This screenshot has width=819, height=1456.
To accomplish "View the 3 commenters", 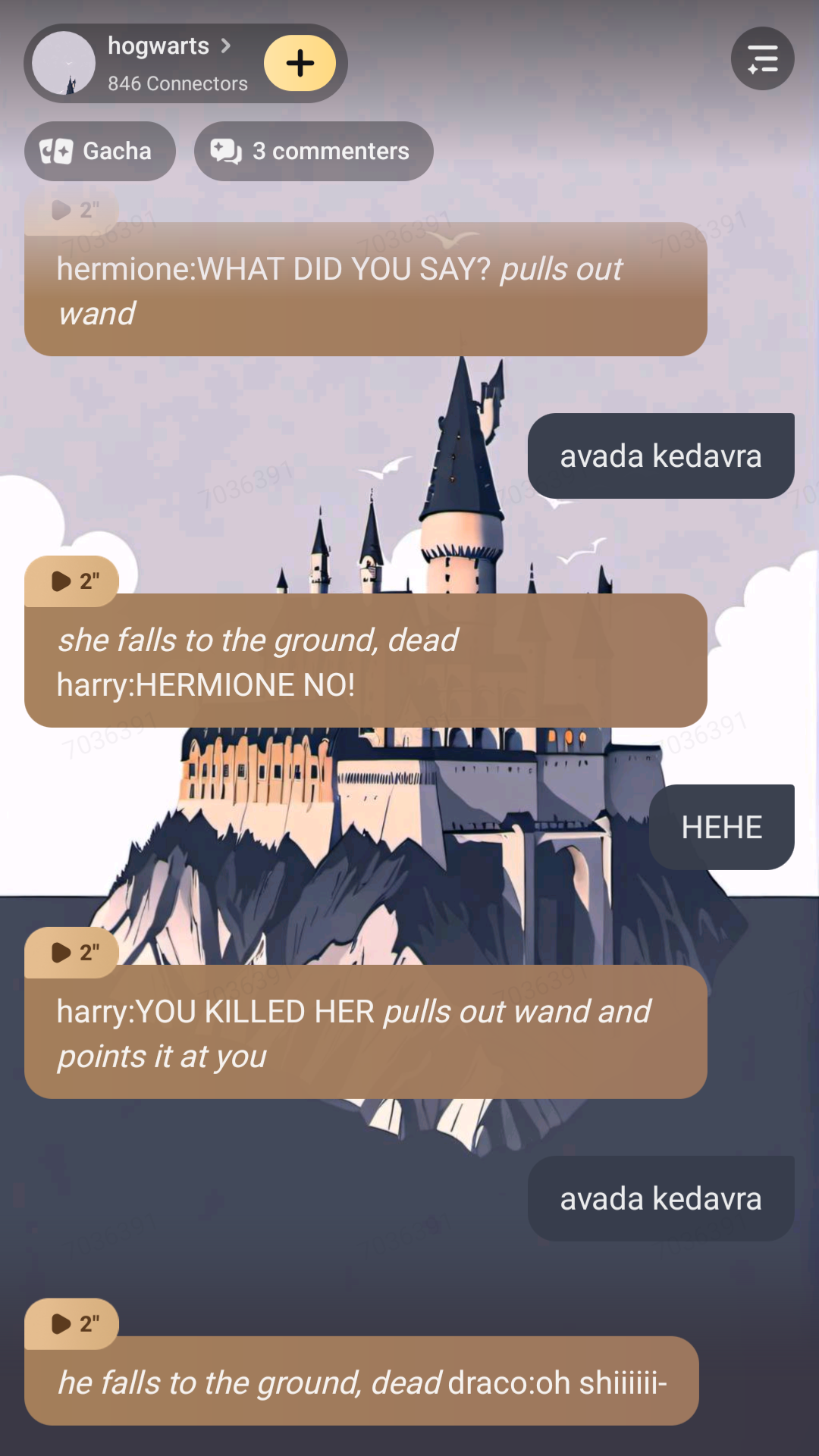I will [x=313, y=151].
